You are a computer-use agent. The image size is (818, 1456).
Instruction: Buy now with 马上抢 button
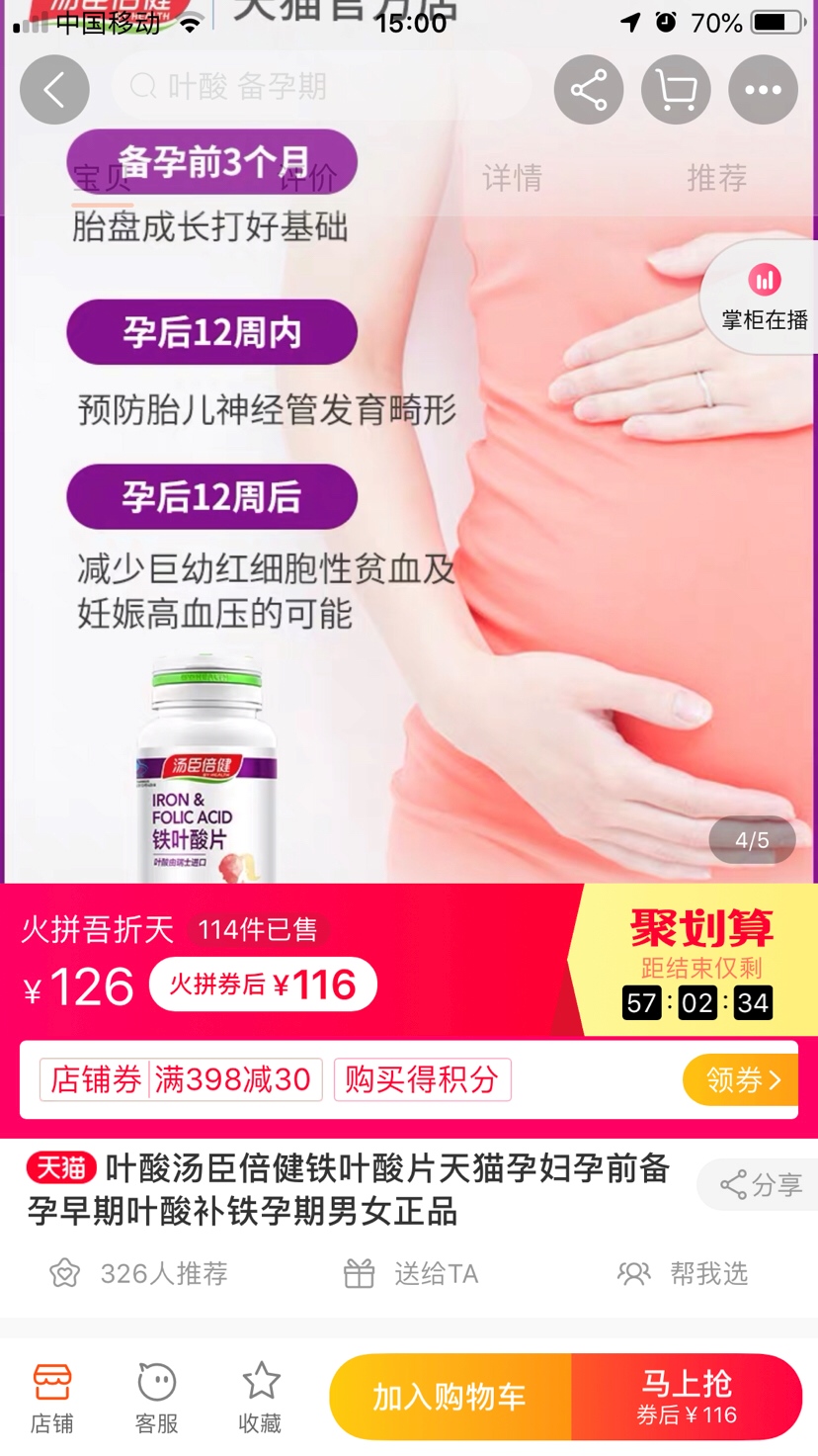(687, 1397)
